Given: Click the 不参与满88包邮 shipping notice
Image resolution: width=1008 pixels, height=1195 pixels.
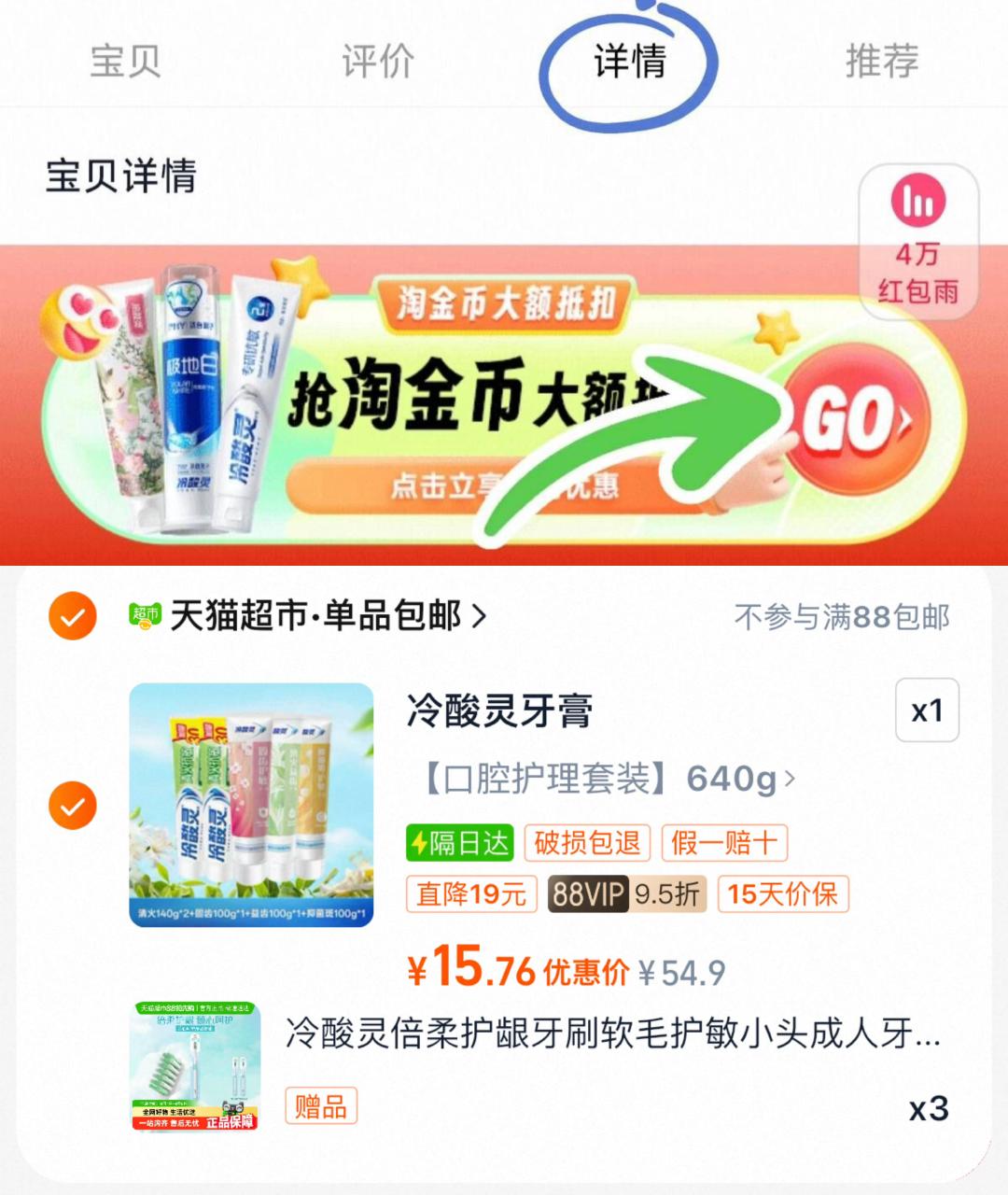Looking at the screenshot, I should (841, 615).
